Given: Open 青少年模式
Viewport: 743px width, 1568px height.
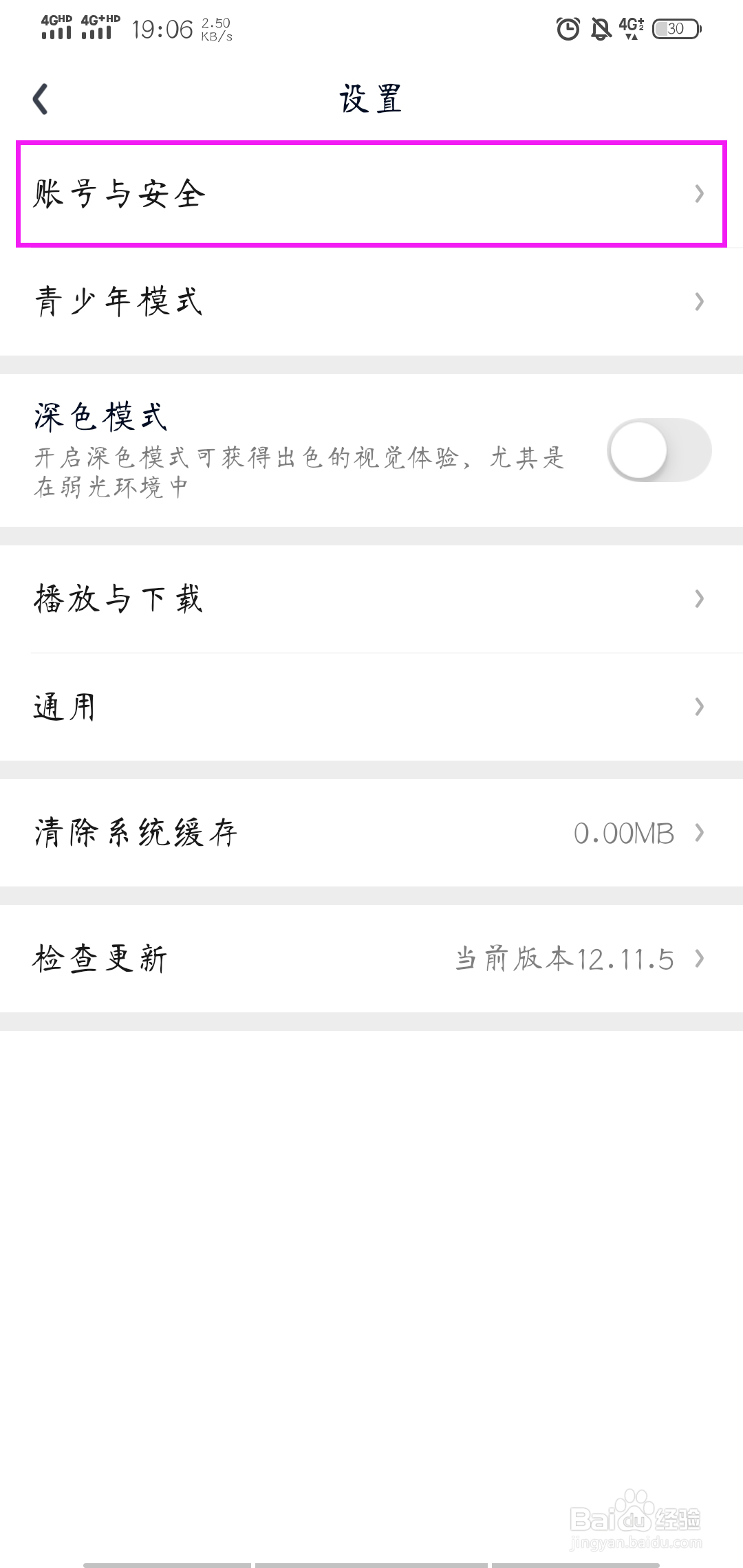Looking at the screenshot, I should tap(371, 301).
